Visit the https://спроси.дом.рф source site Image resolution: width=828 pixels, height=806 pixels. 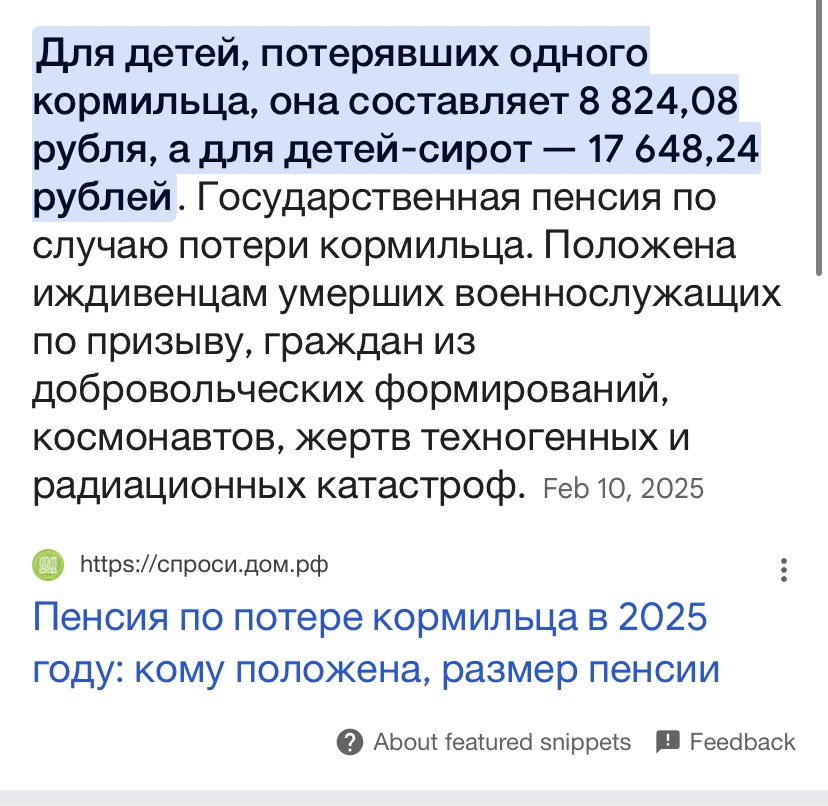click(x=203, y=565)
